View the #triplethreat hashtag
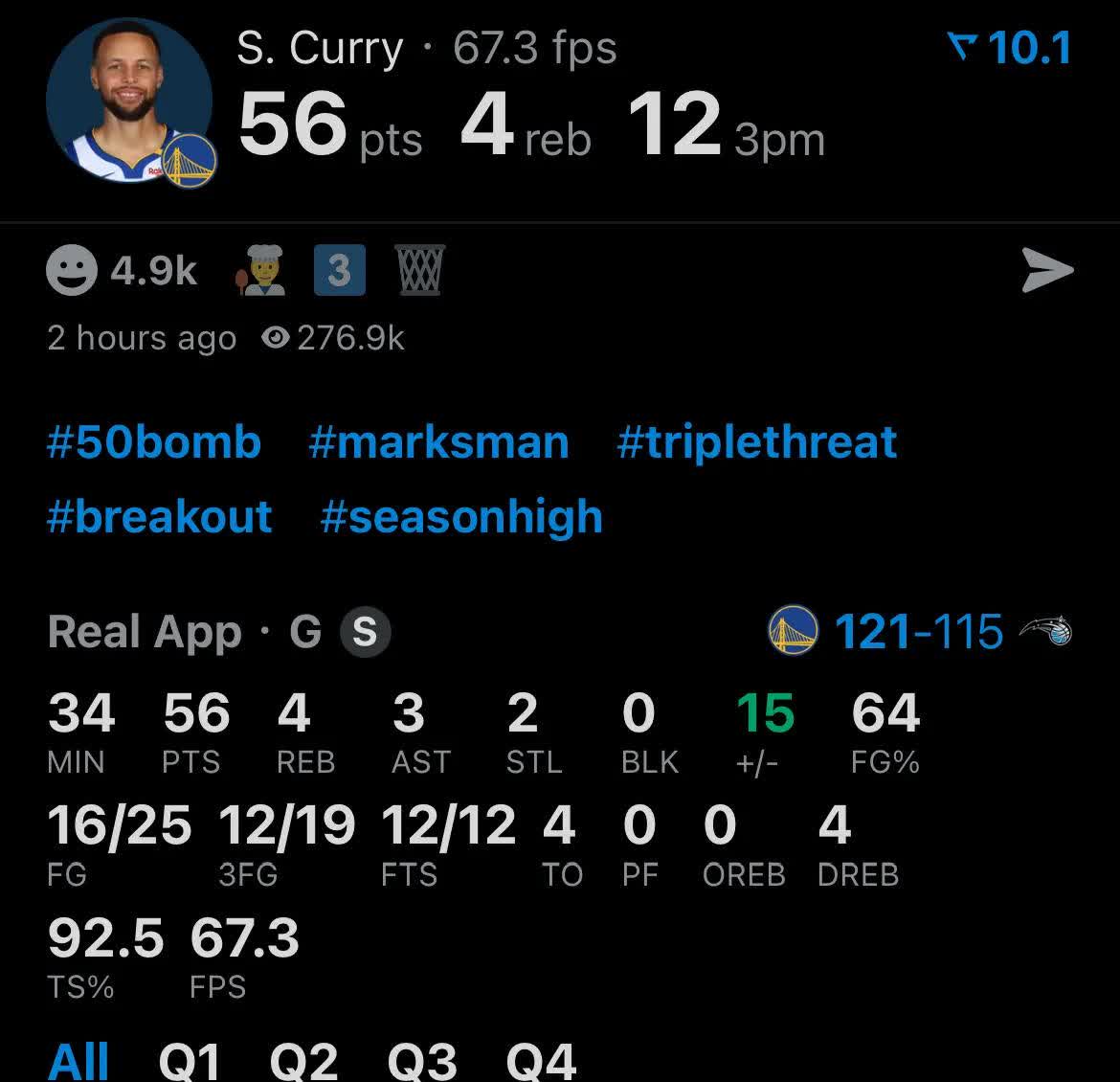The height and width of the screenshot is (1082, 1120). pyautogui.click(x=757, y=442)
